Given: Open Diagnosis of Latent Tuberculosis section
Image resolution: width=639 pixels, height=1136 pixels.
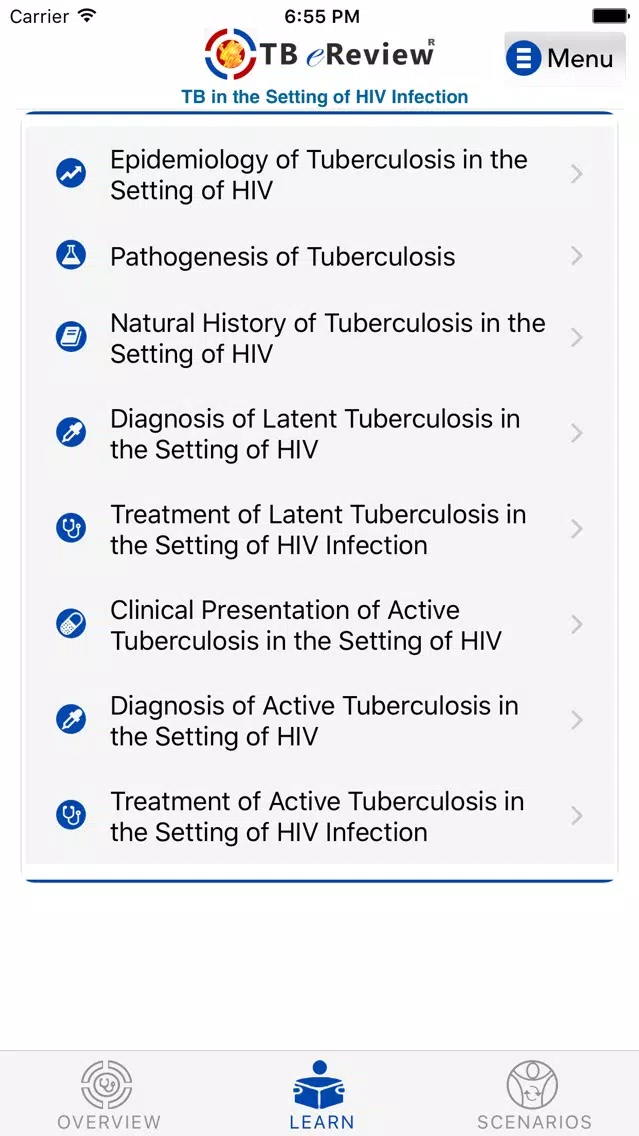Looking at the screenshot, I should click(320, 434).
